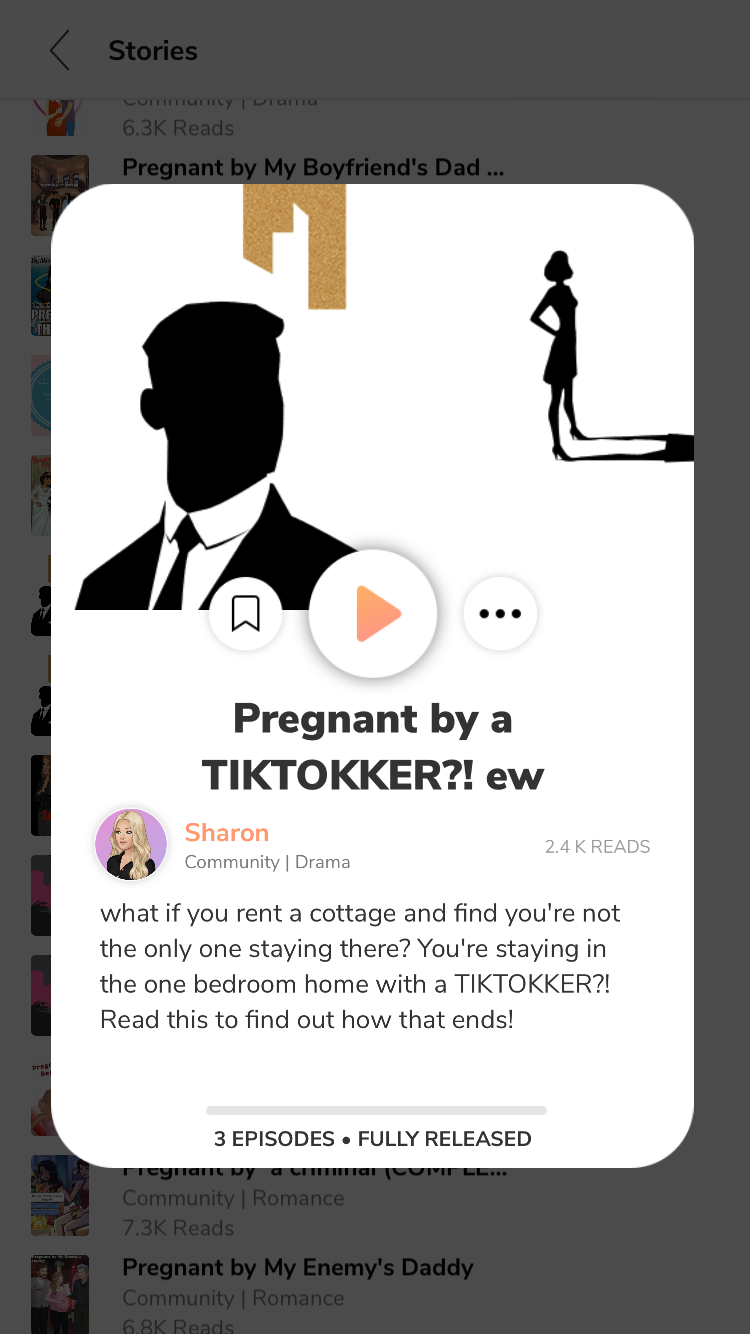Image resolution: width=750 pixels, height=1334 pixels.
Task: Go back from Stories
Action: pyautogui.click(x=60, y=50)
